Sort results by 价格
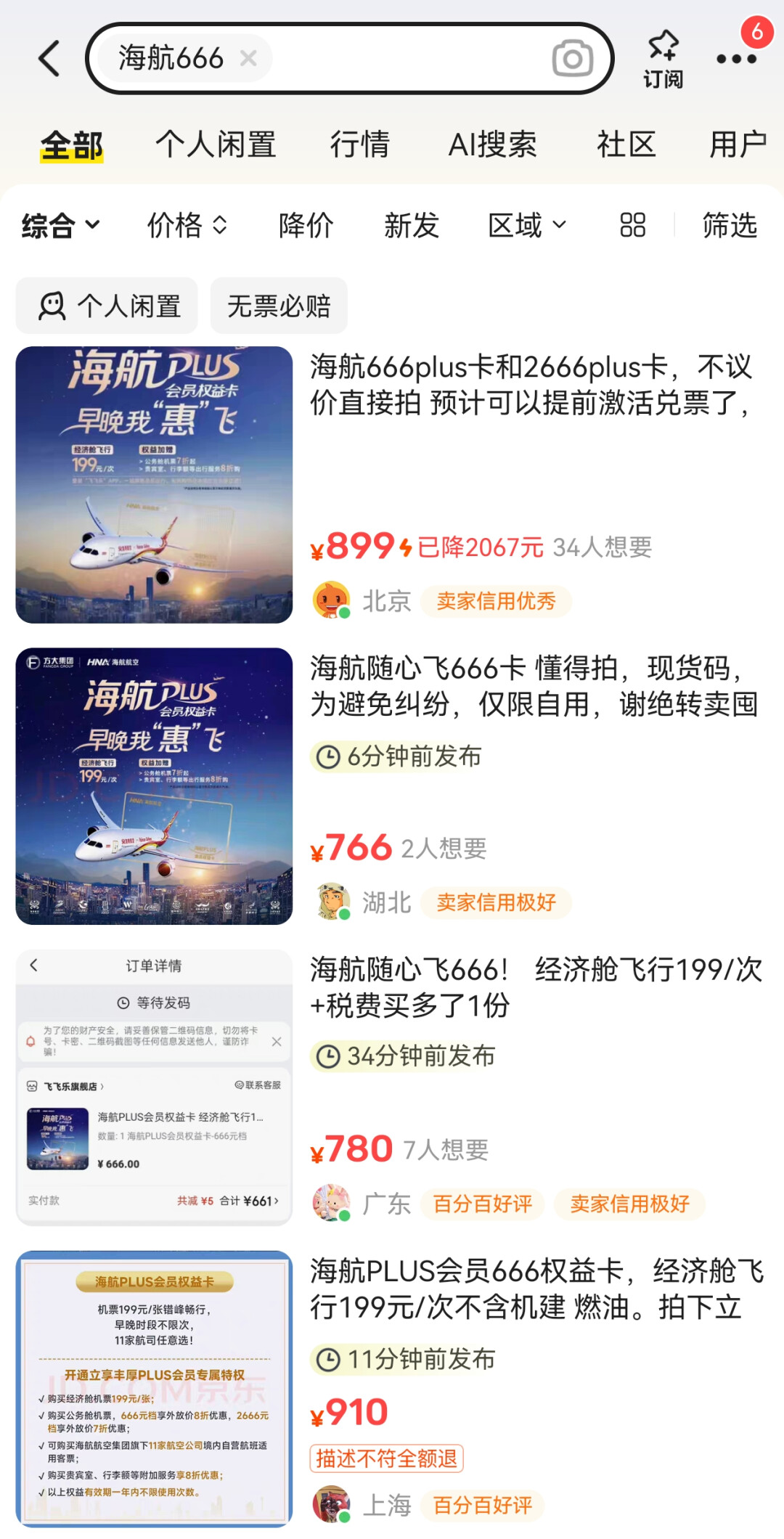This screenshot has height=1539, width=784. pos(187,226)
